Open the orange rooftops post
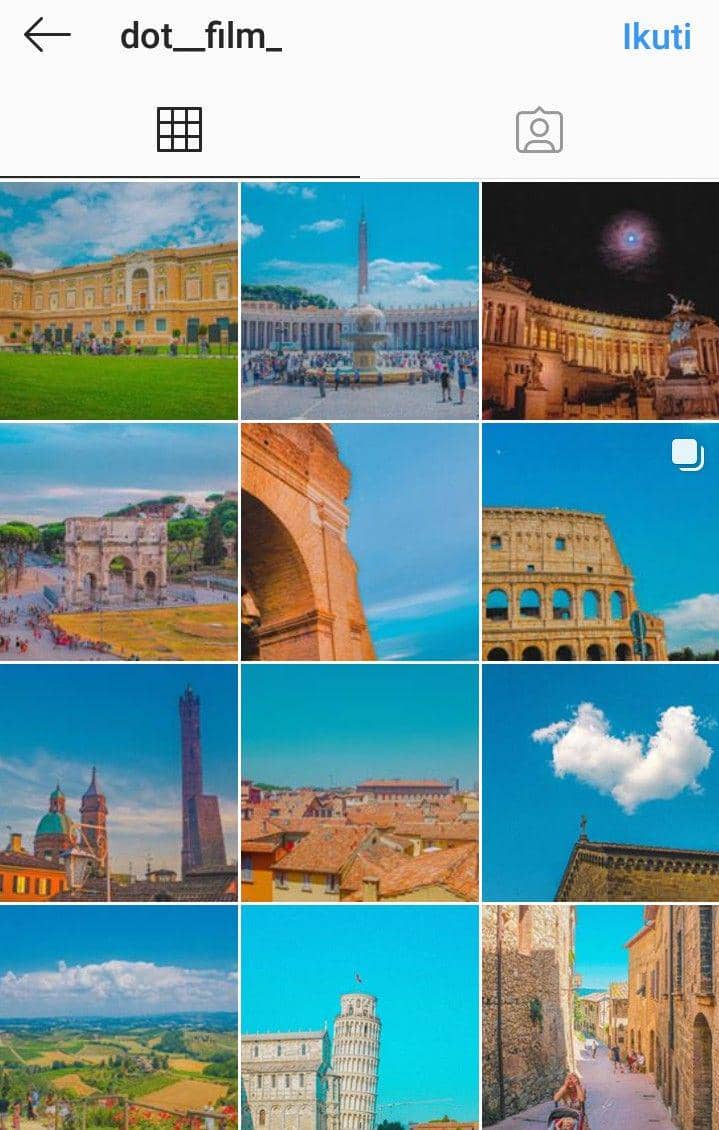Image resolution: width=719 pixels, height=1130 pixels. 360,782
